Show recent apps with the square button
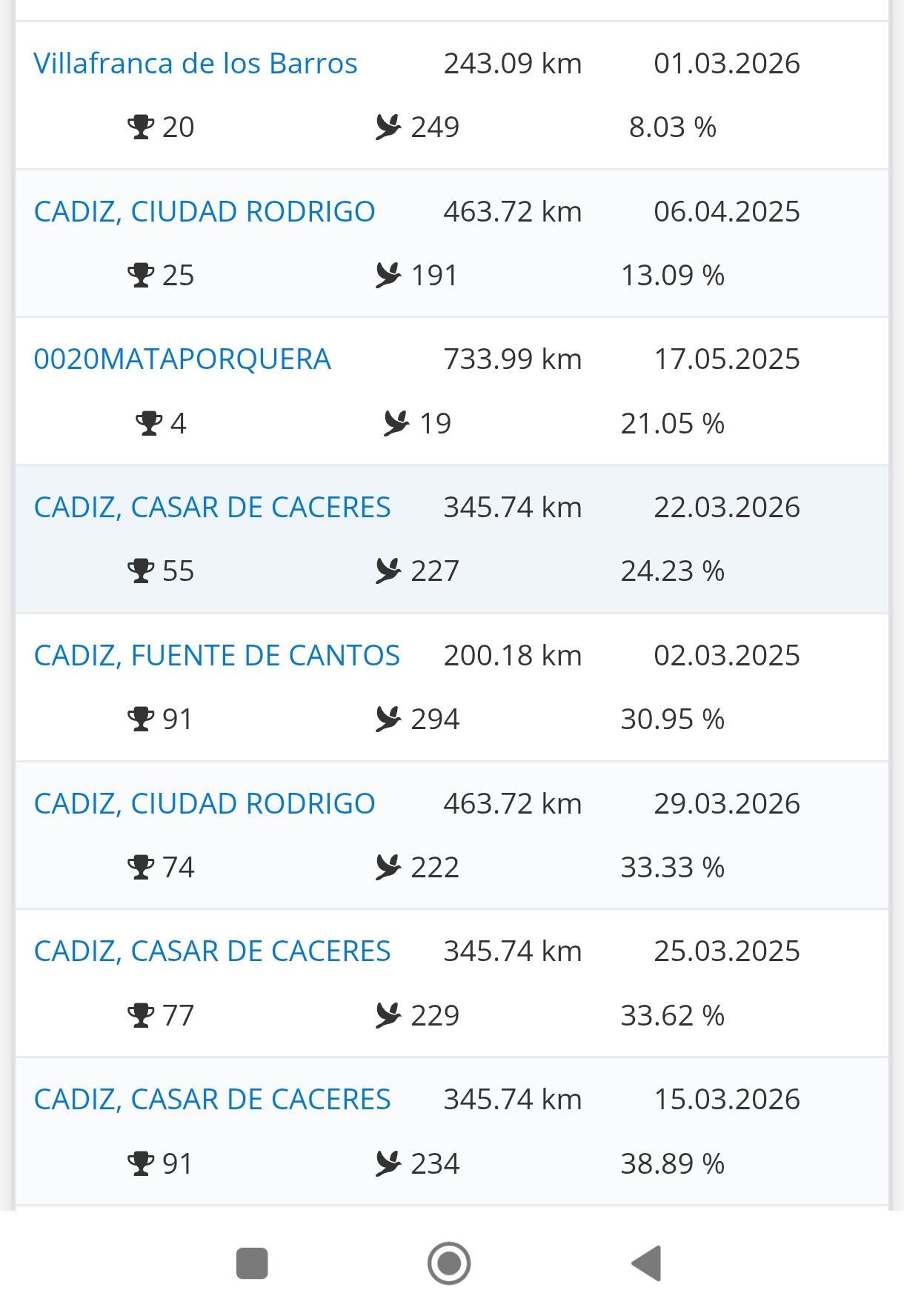The width and height of the screenshot is (904, 1316). coord(252,1263)
